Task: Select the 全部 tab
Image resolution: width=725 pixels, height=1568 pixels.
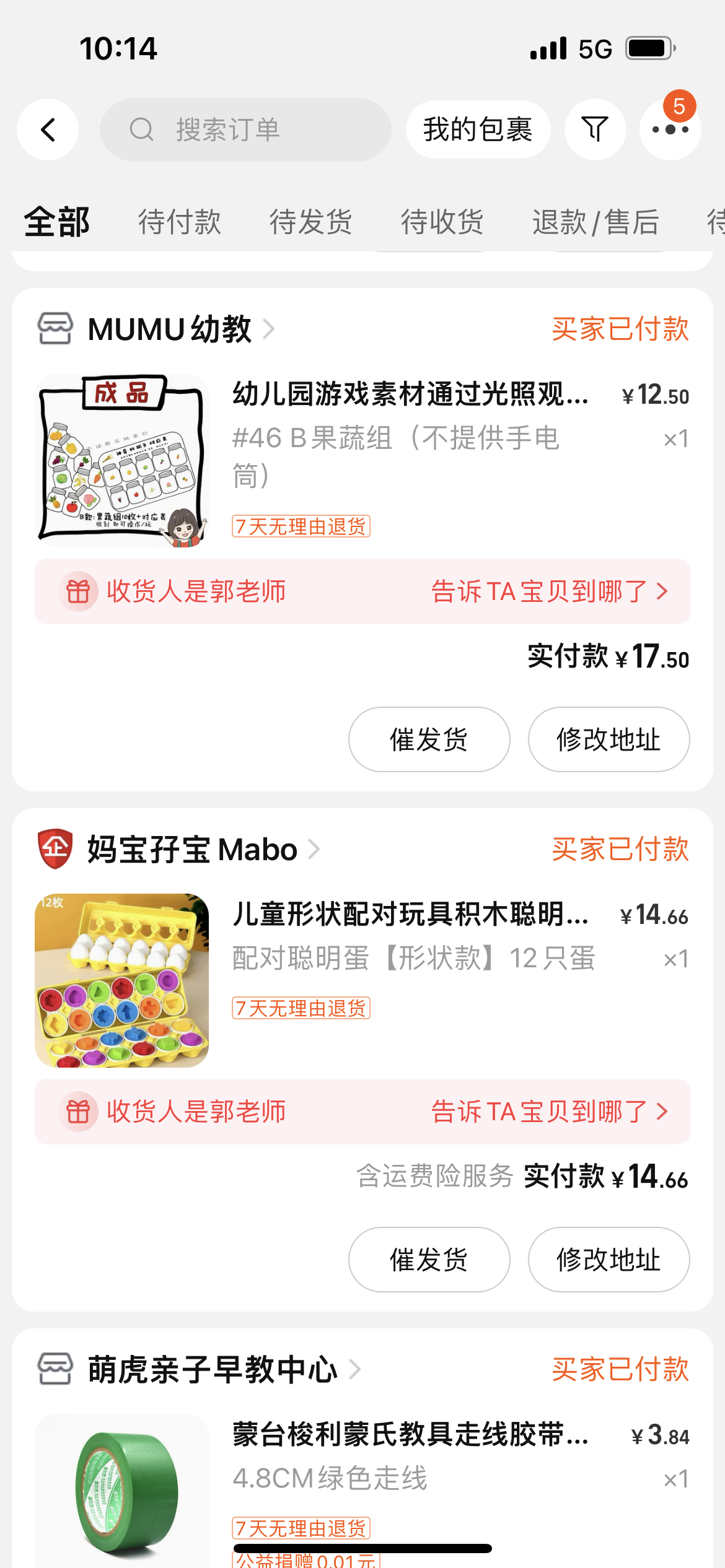Action: tap(57, 222)
